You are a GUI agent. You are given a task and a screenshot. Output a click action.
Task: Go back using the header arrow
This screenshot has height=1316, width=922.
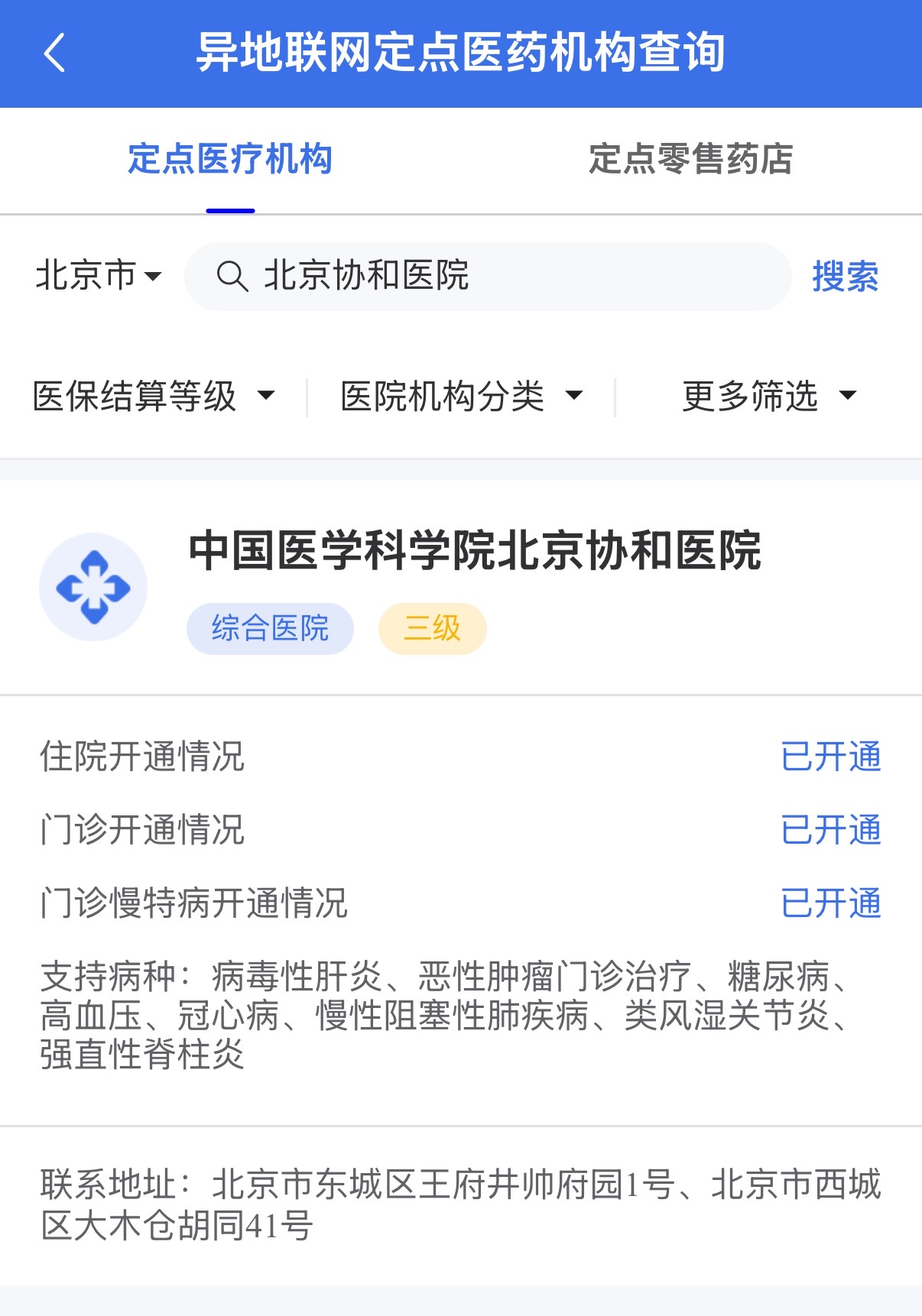click(x=55, y=53)
